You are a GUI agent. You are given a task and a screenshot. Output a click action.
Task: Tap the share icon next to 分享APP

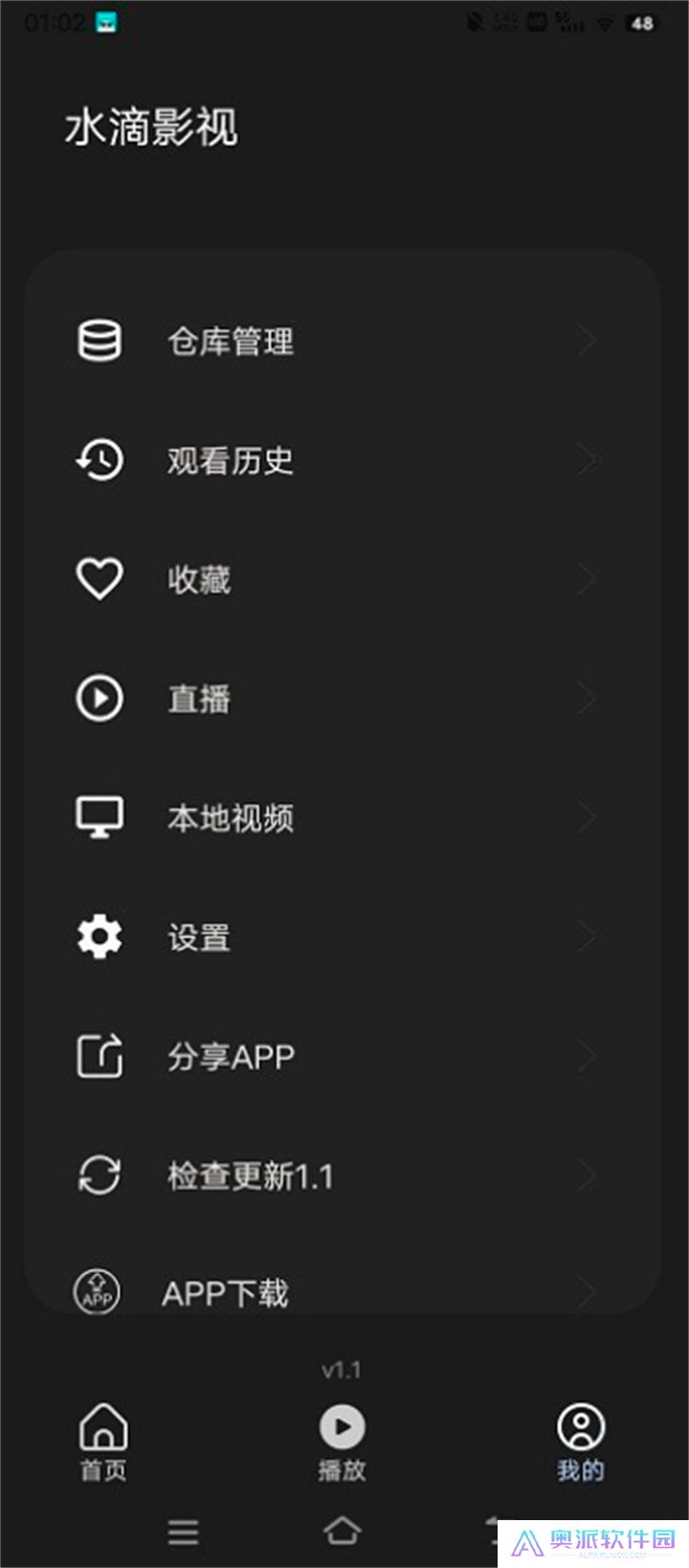(99, 1055)
